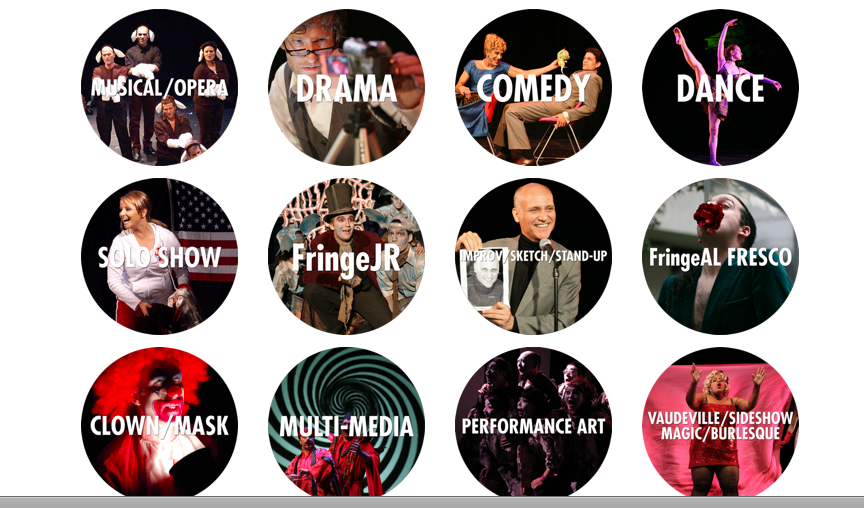Open Vaudeville/Sideshow Magic/Burlesque category
Viewport: 864px width, 508px height.
click(x=720, y=425)
